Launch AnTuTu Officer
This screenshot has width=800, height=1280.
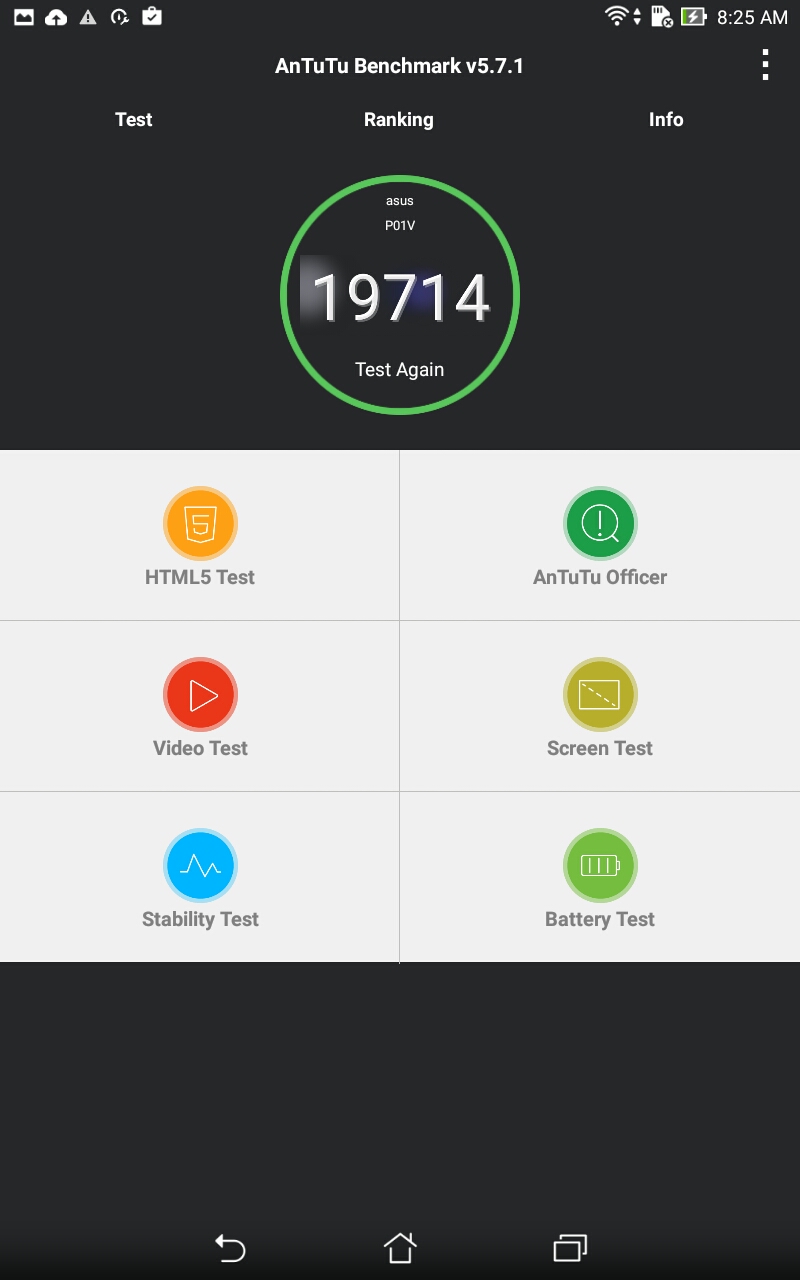600,536
